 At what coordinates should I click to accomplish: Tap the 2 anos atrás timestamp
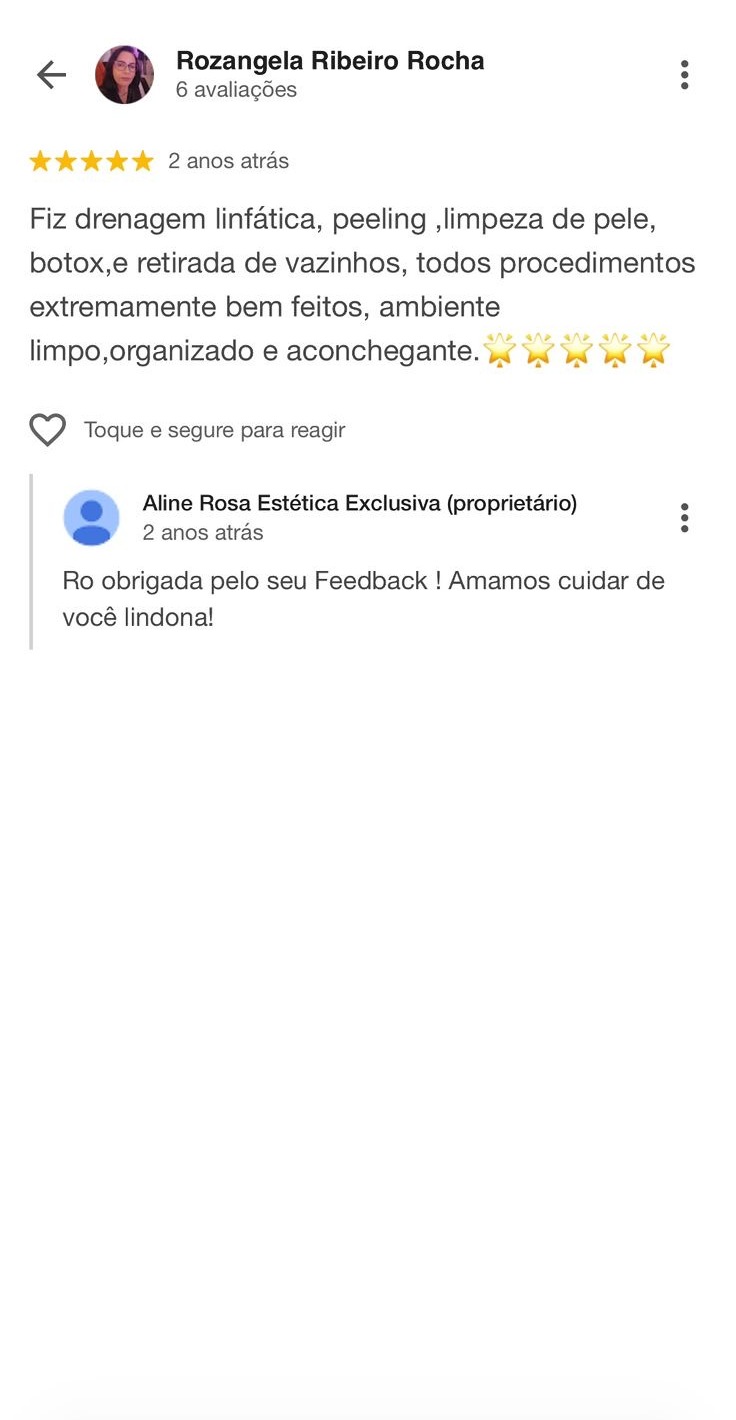point(228,160)
